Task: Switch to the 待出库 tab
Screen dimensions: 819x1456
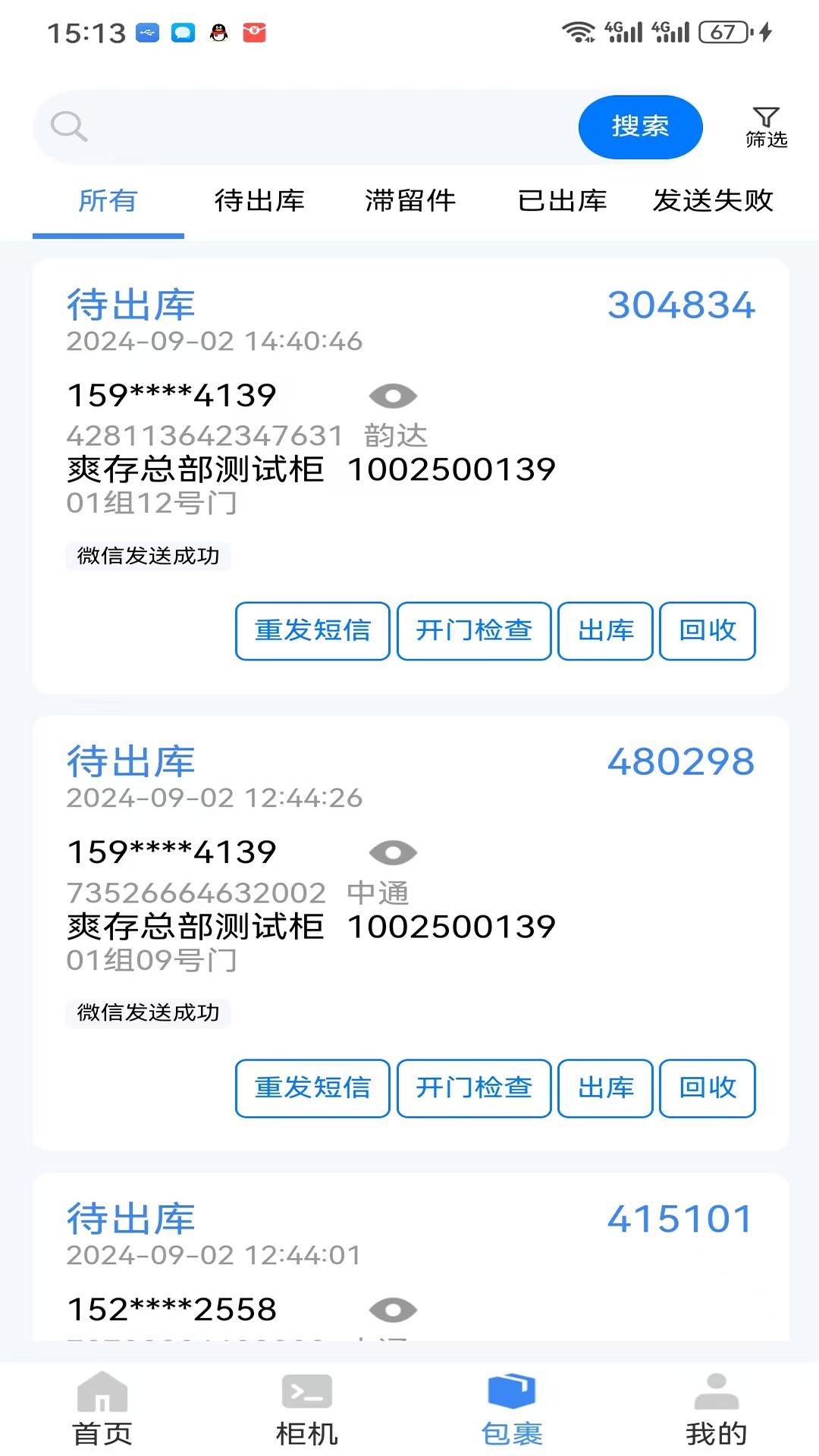Action: click(259, 201)
